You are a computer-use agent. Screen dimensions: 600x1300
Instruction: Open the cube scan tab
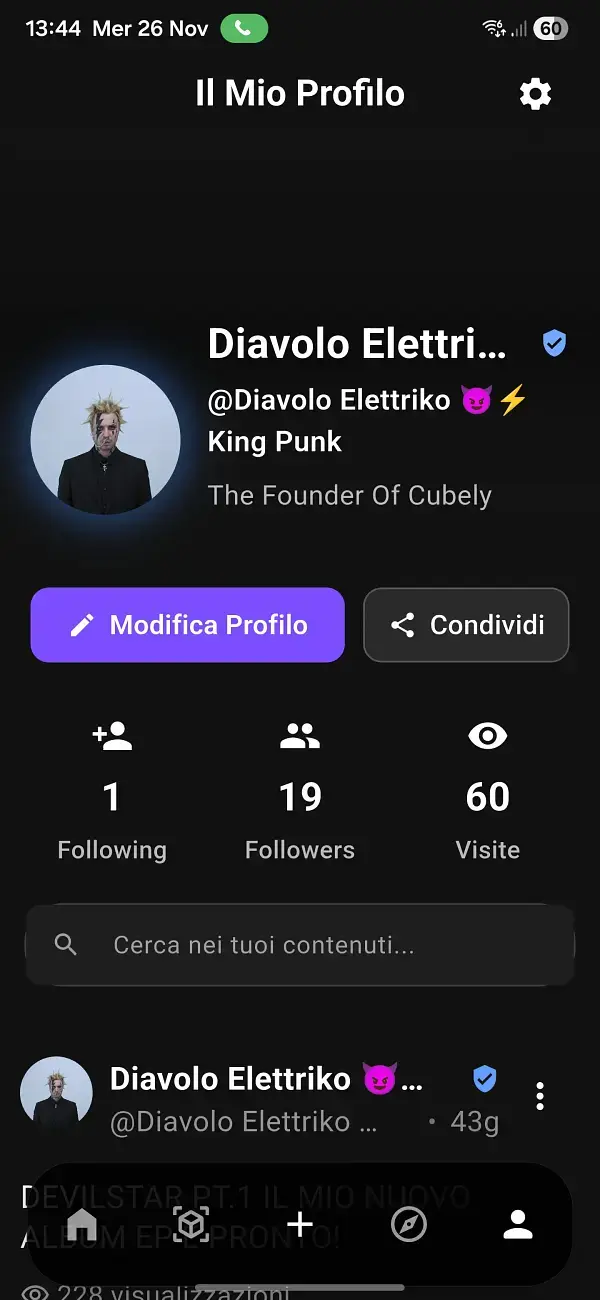pos(191,1224)
